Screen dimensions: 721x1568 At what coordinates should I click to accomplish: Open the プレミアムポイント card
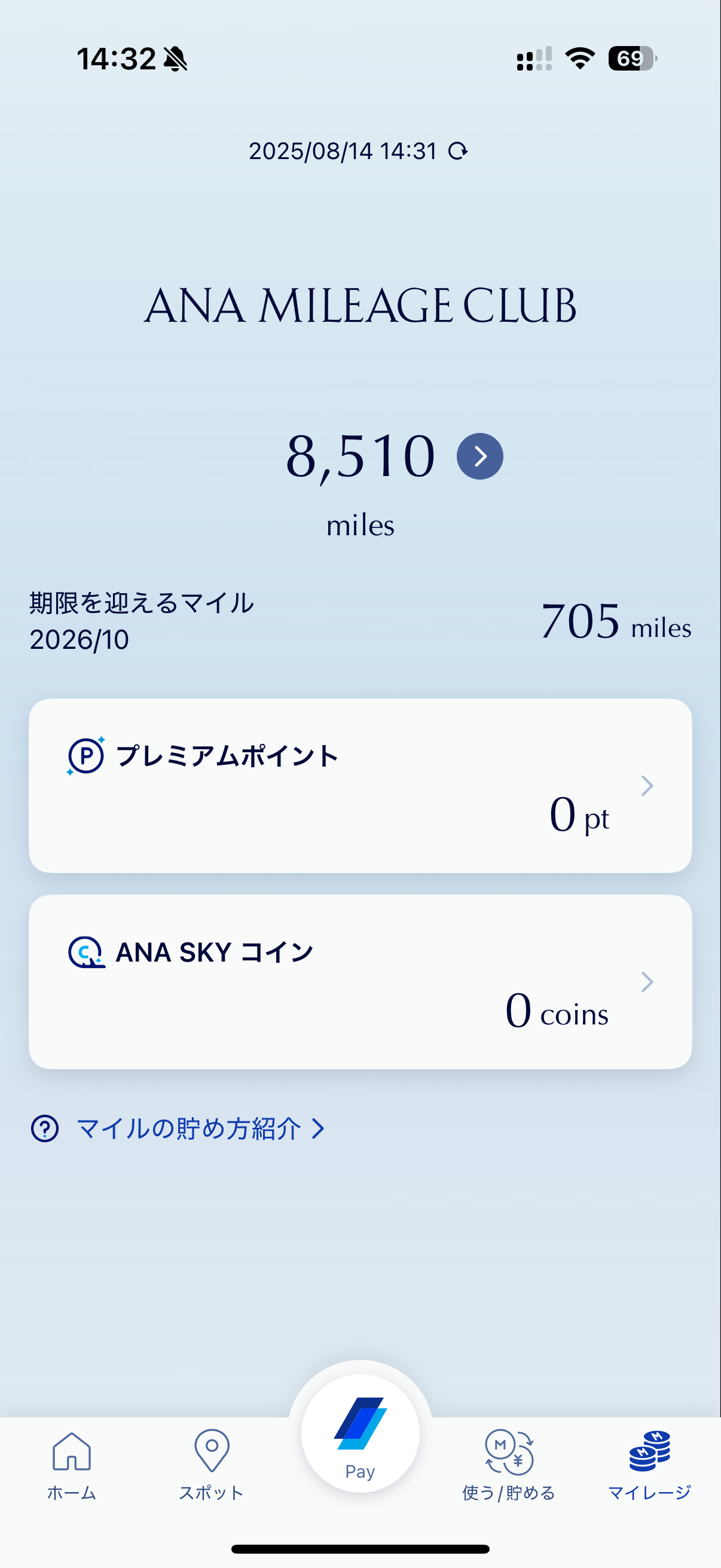(360, 786)
